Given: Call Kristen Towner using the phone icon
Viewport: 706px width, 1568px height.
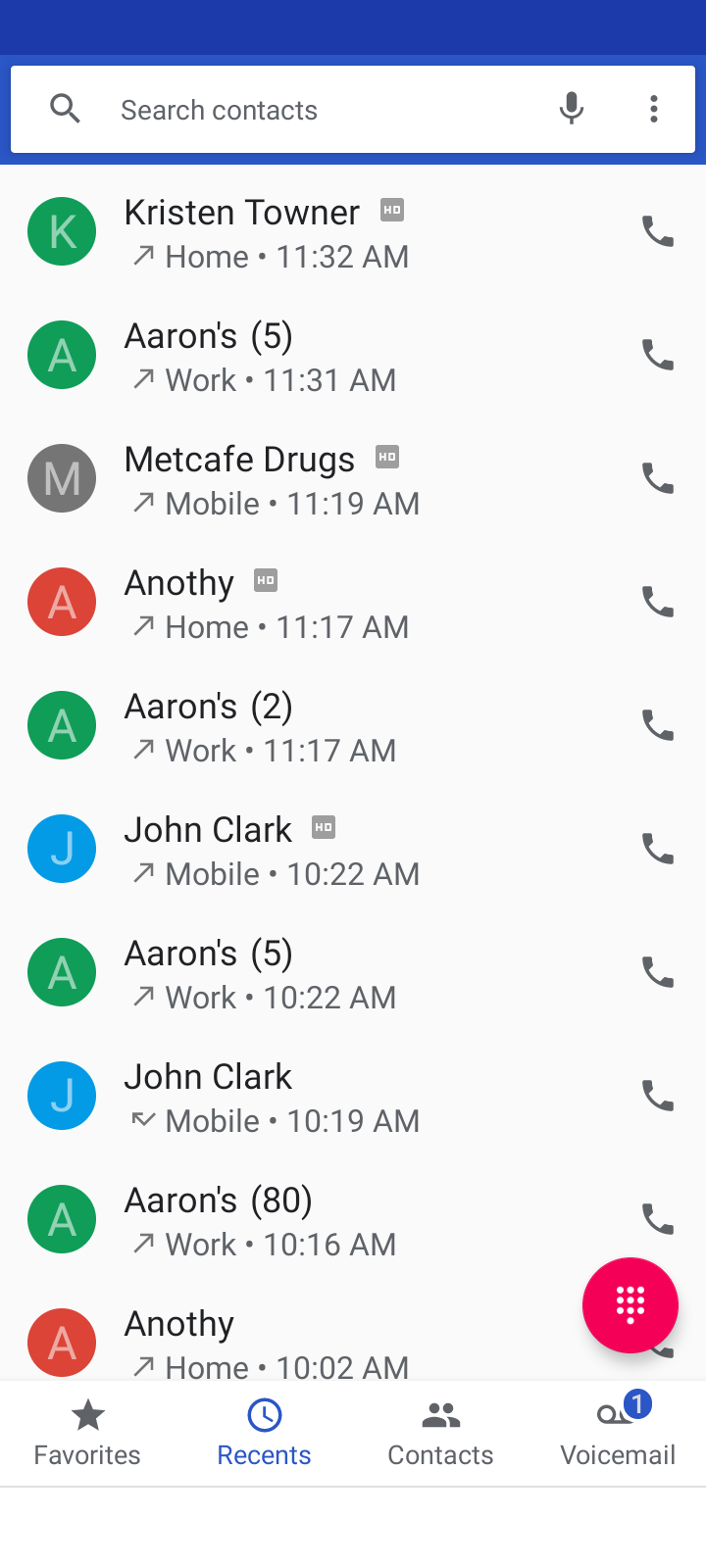Looking at the screenshot, I should (x=658, y=232).
